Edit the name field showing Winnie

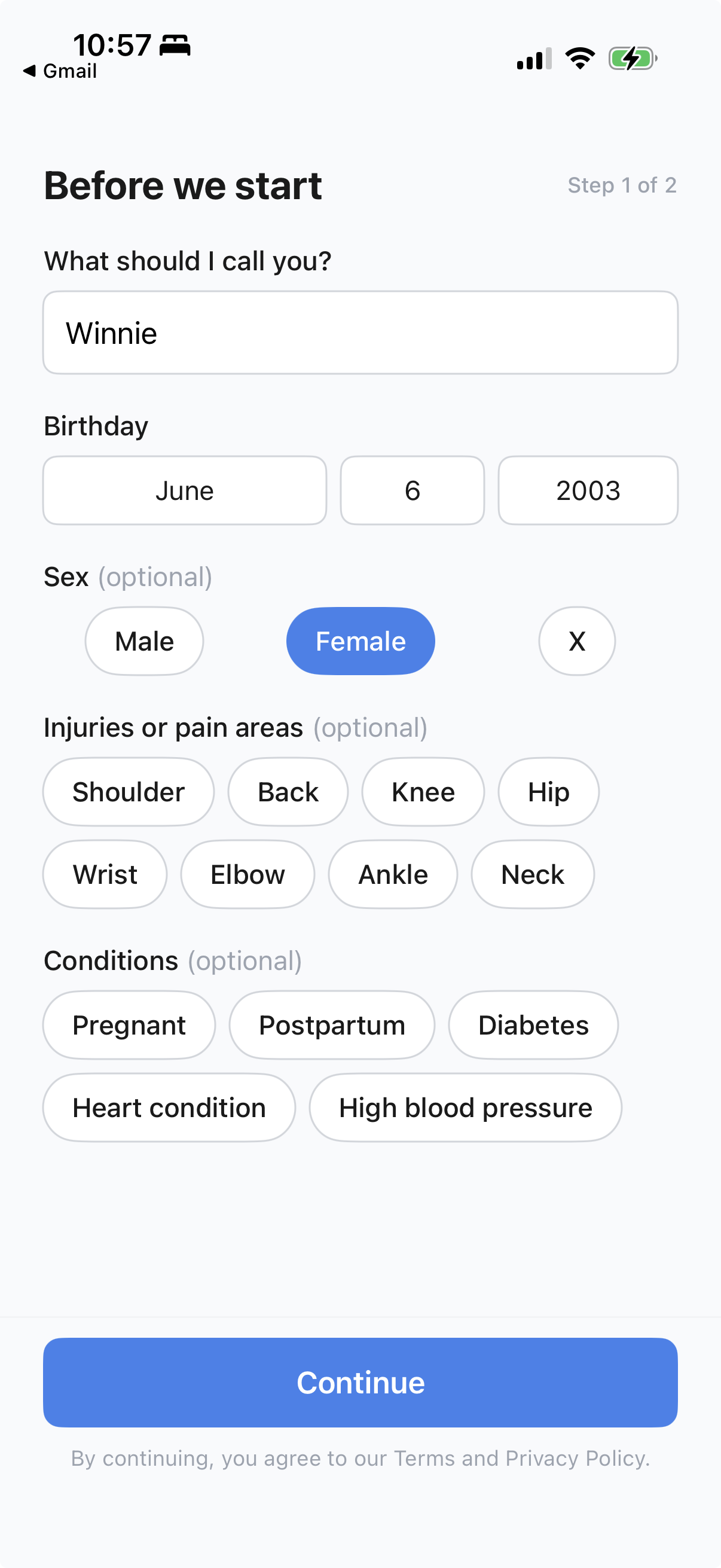pos(360,332)
